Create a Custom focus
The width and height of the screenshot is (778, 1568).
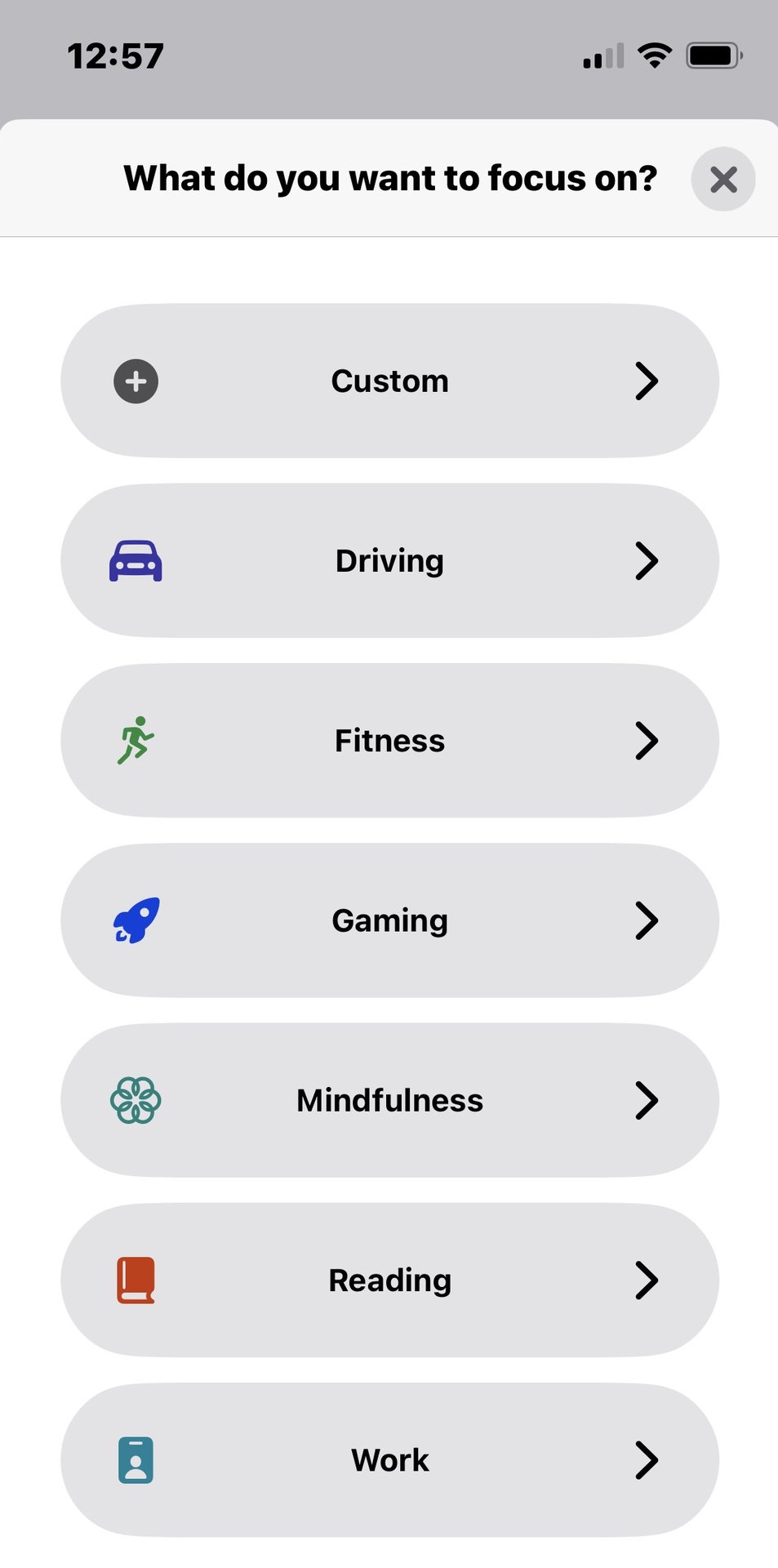coord(389,381)
